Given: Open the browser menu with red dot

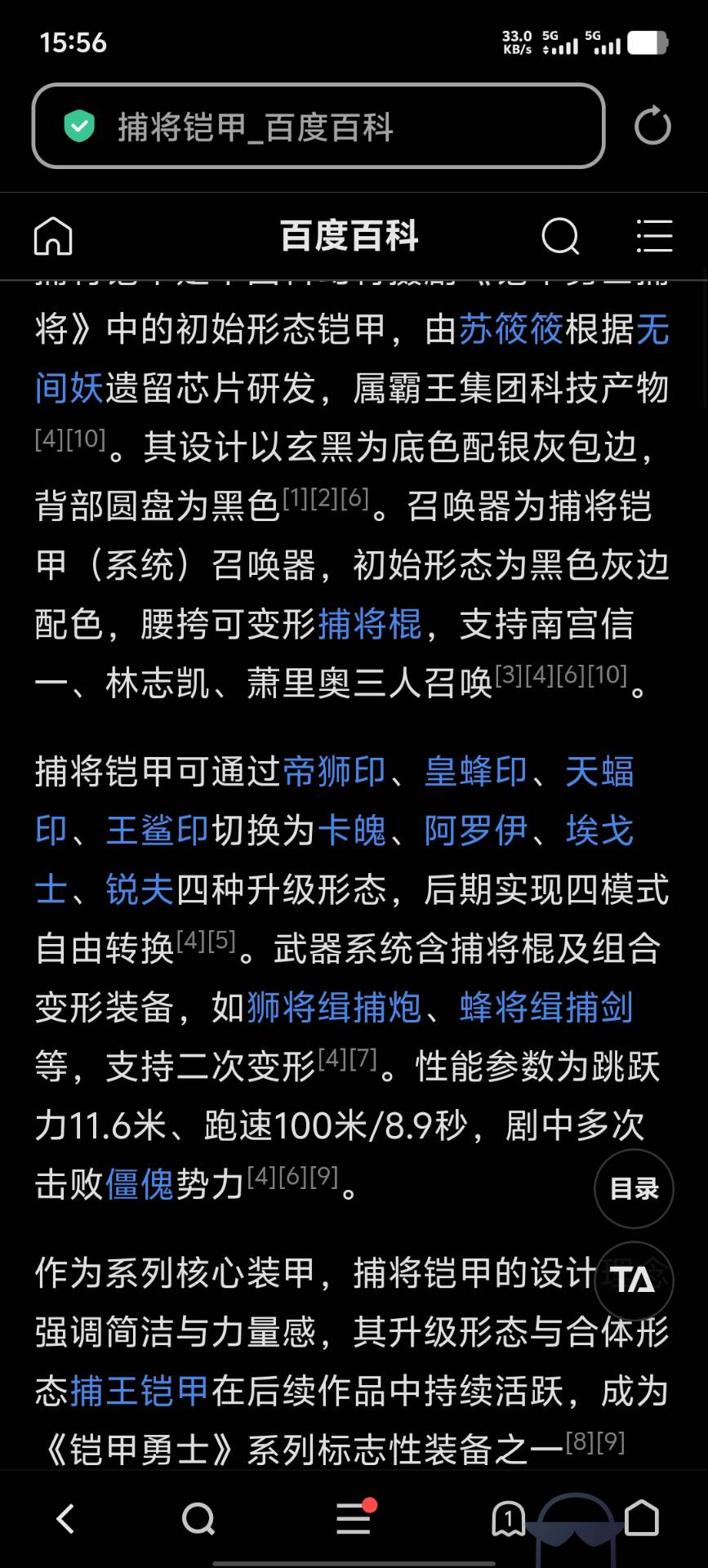Looking at the screenshot, I should point(354,1519).
